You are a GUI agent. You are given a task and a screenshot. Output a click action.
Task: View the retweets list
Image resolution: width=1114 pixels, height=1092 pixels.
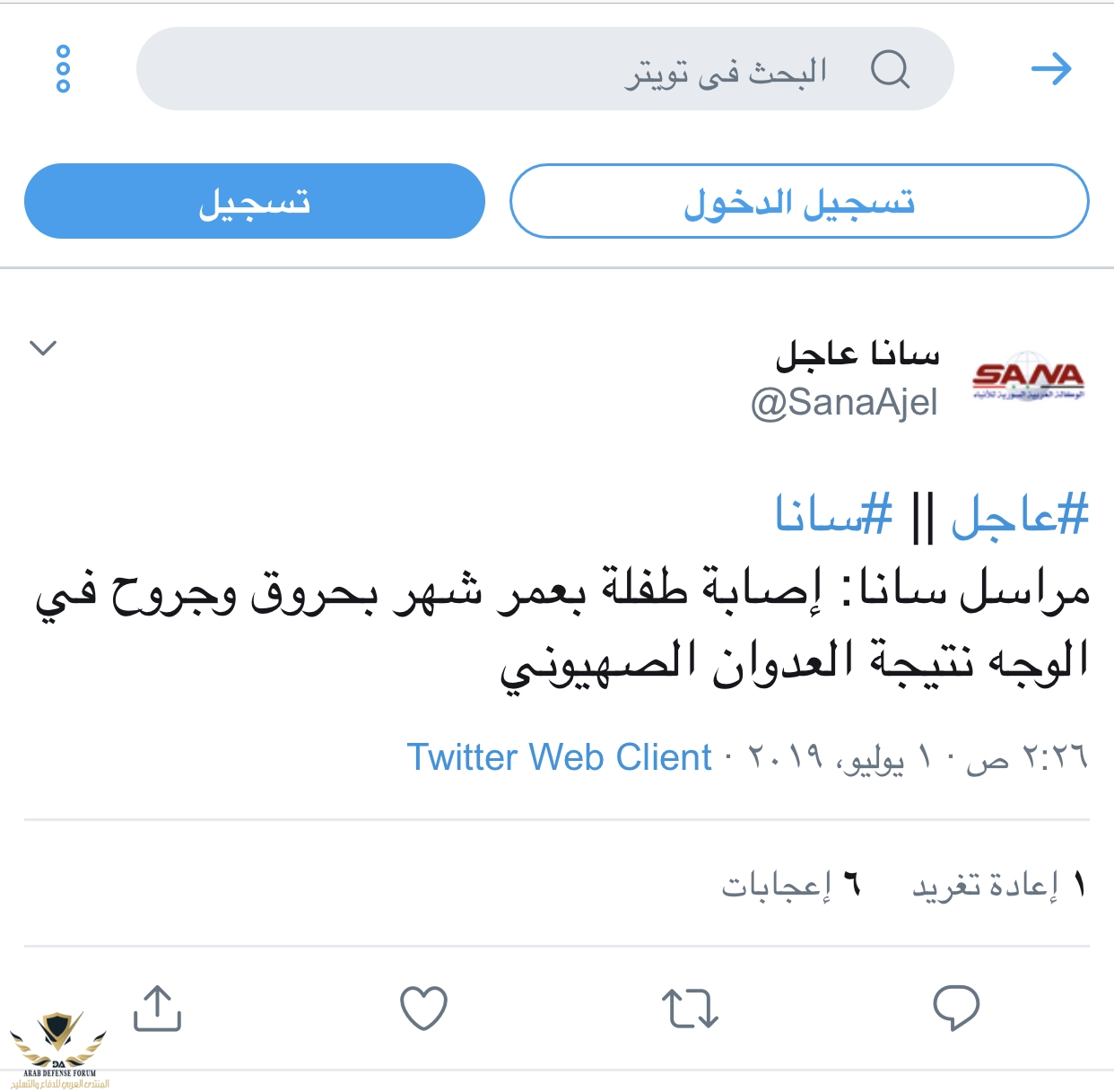pos(998,886)
